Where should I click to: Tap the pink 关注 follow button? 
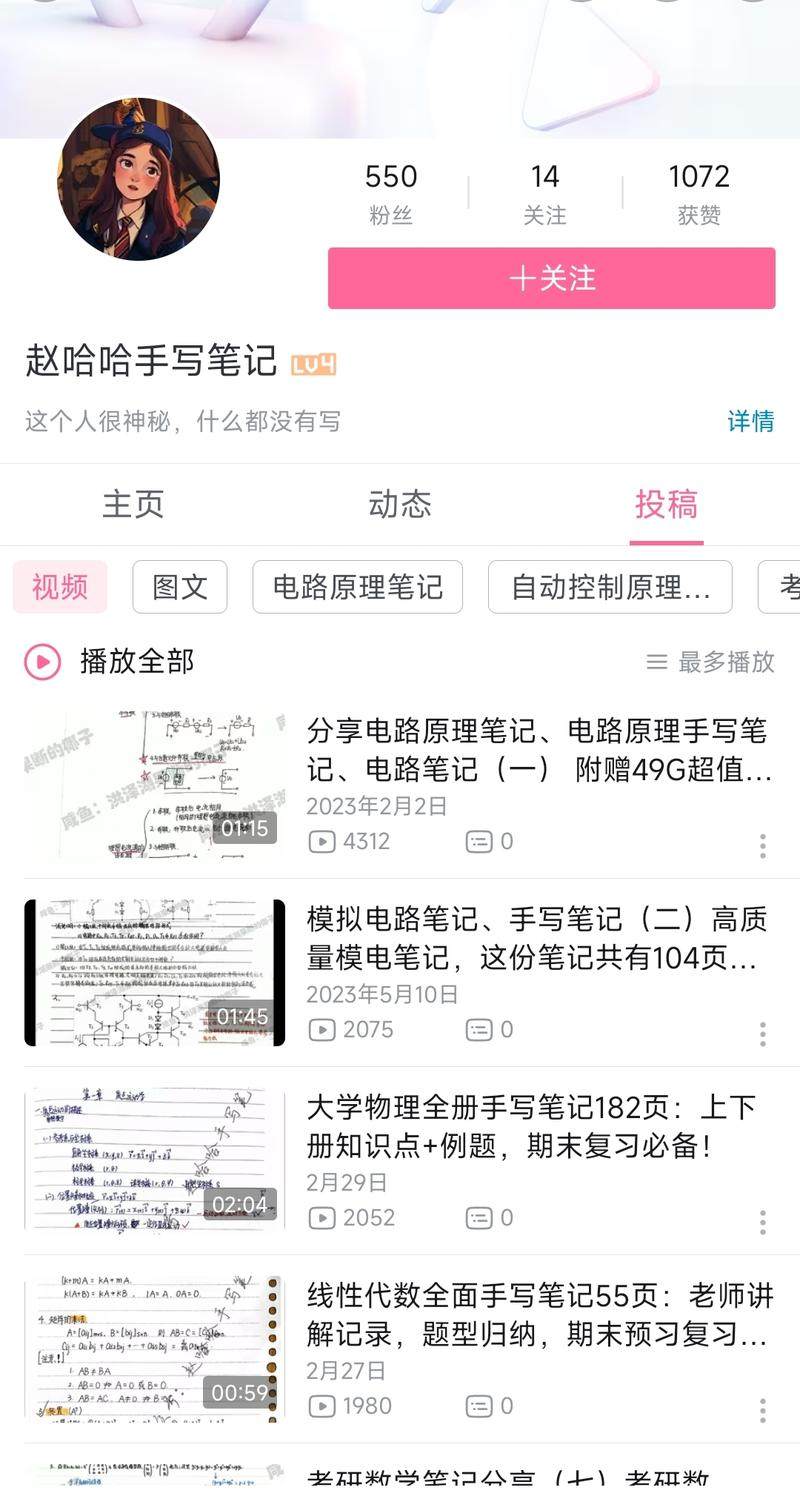click(551, 278)
